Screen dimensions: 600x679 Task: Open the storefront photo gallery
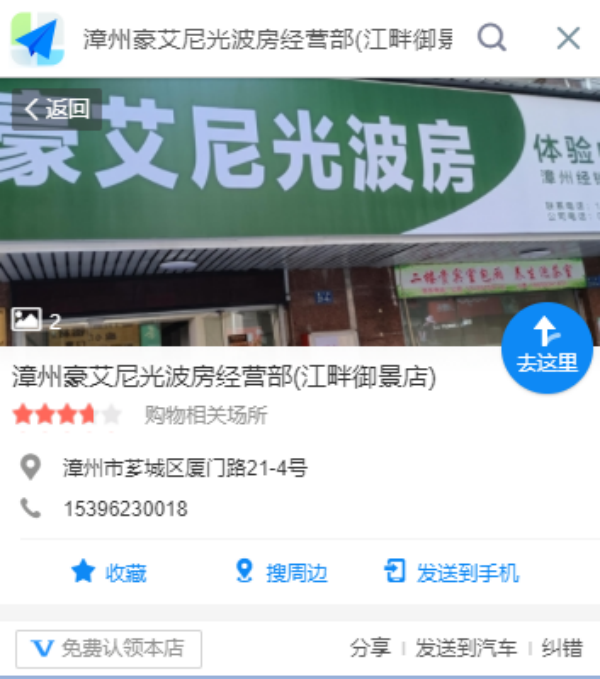pyautogui.click(x=37, y=321)
